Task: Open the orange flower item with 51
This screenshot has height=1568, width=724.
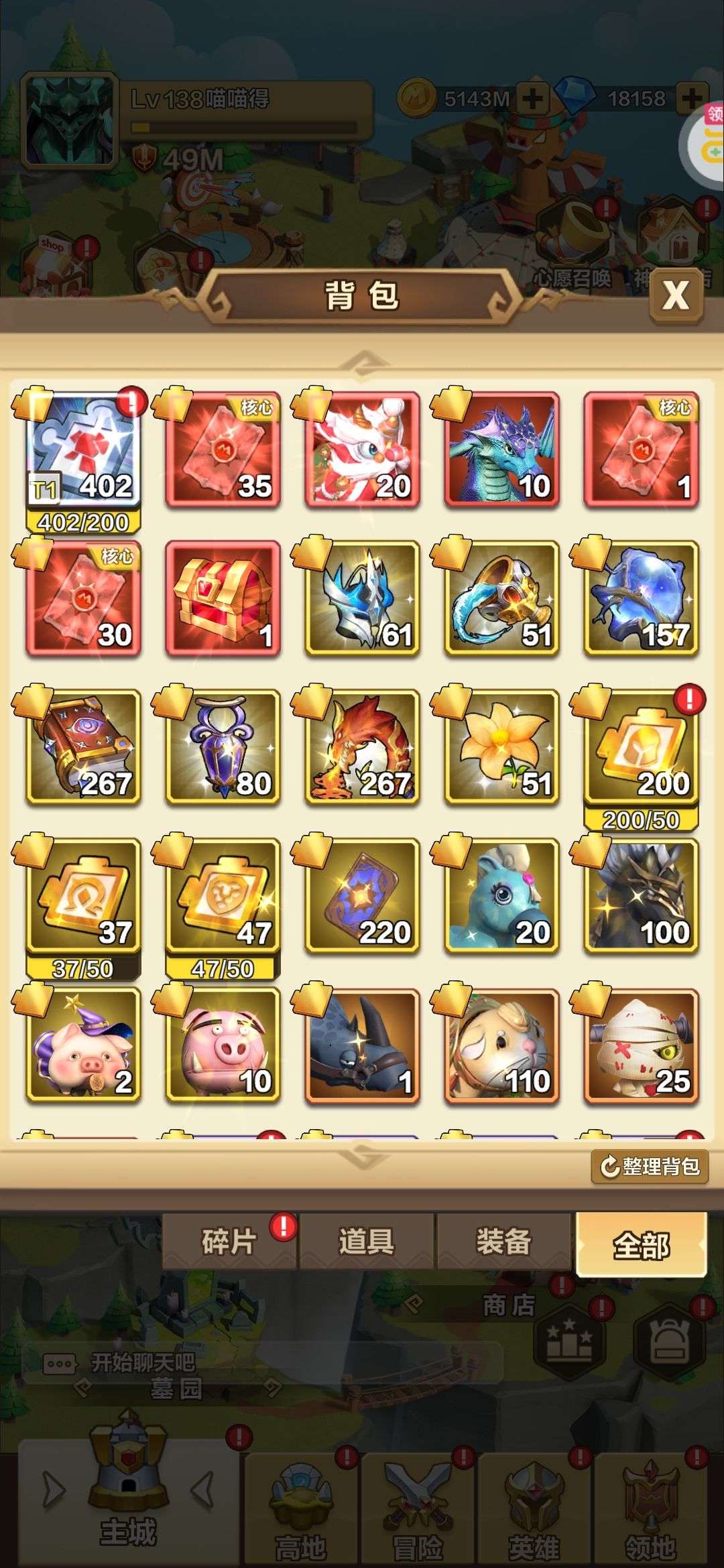Action: pos(501,747)
